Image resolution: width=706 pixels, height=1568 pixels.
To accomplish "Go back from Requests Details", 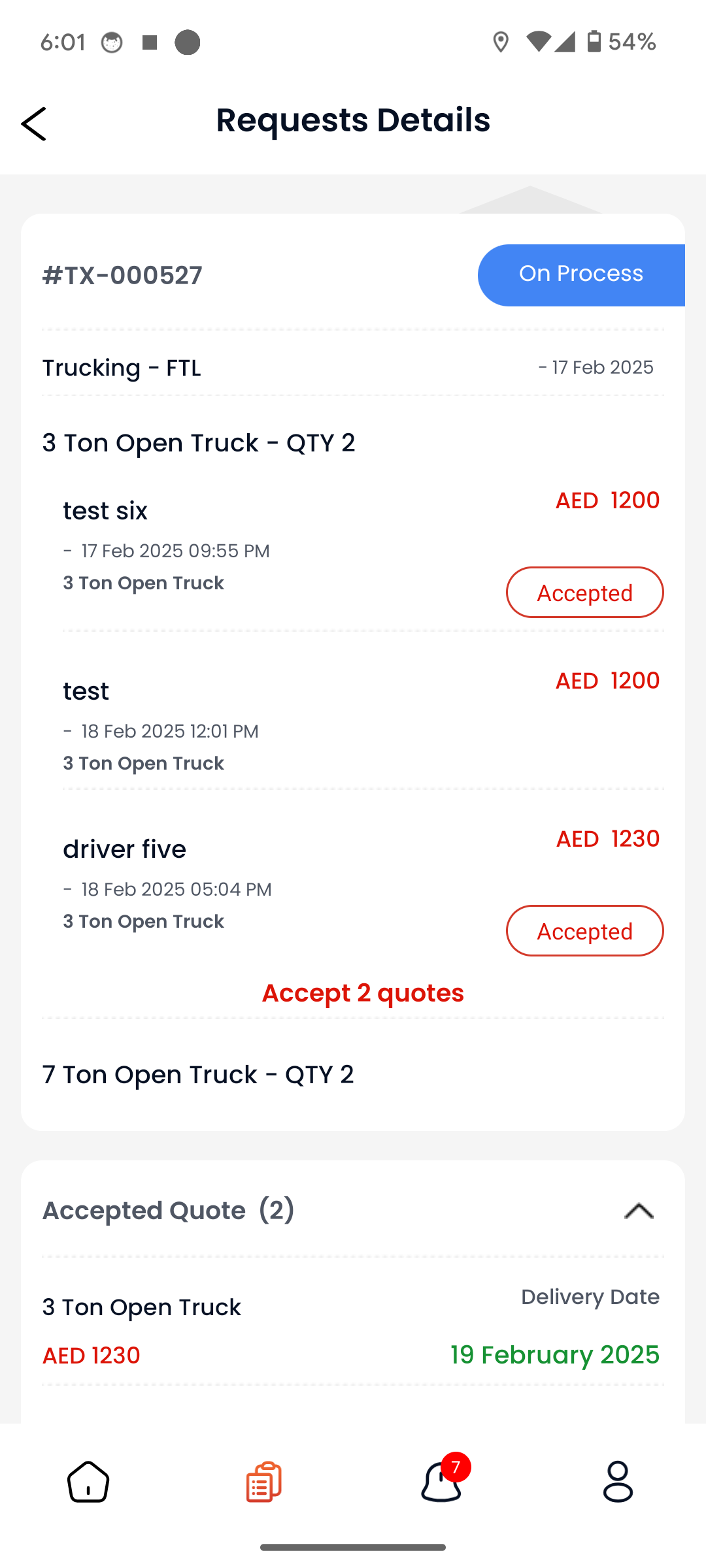I will [34, 123].
